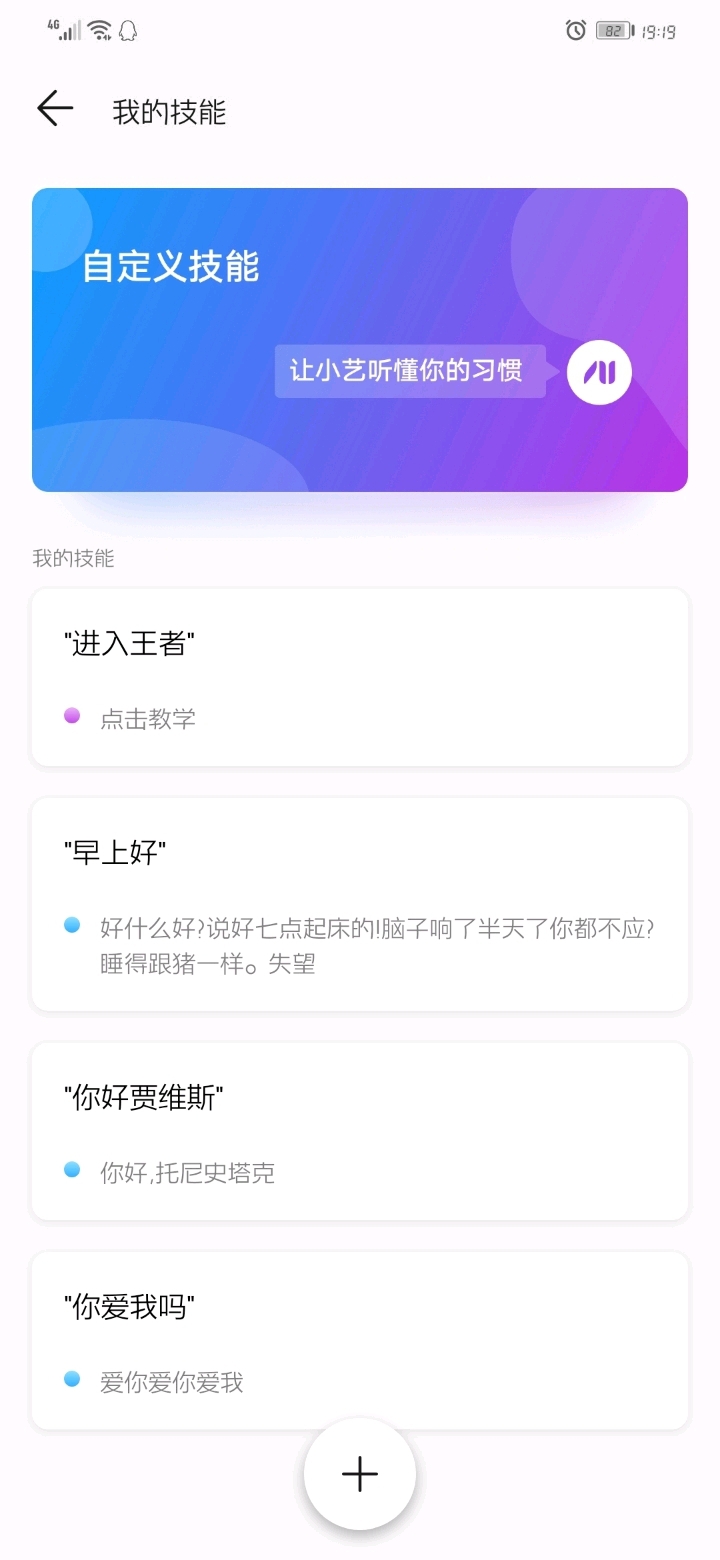Tap the 自定义技能 banner
The height and width of the screenshot is (1560, 720).
point(360,340)
